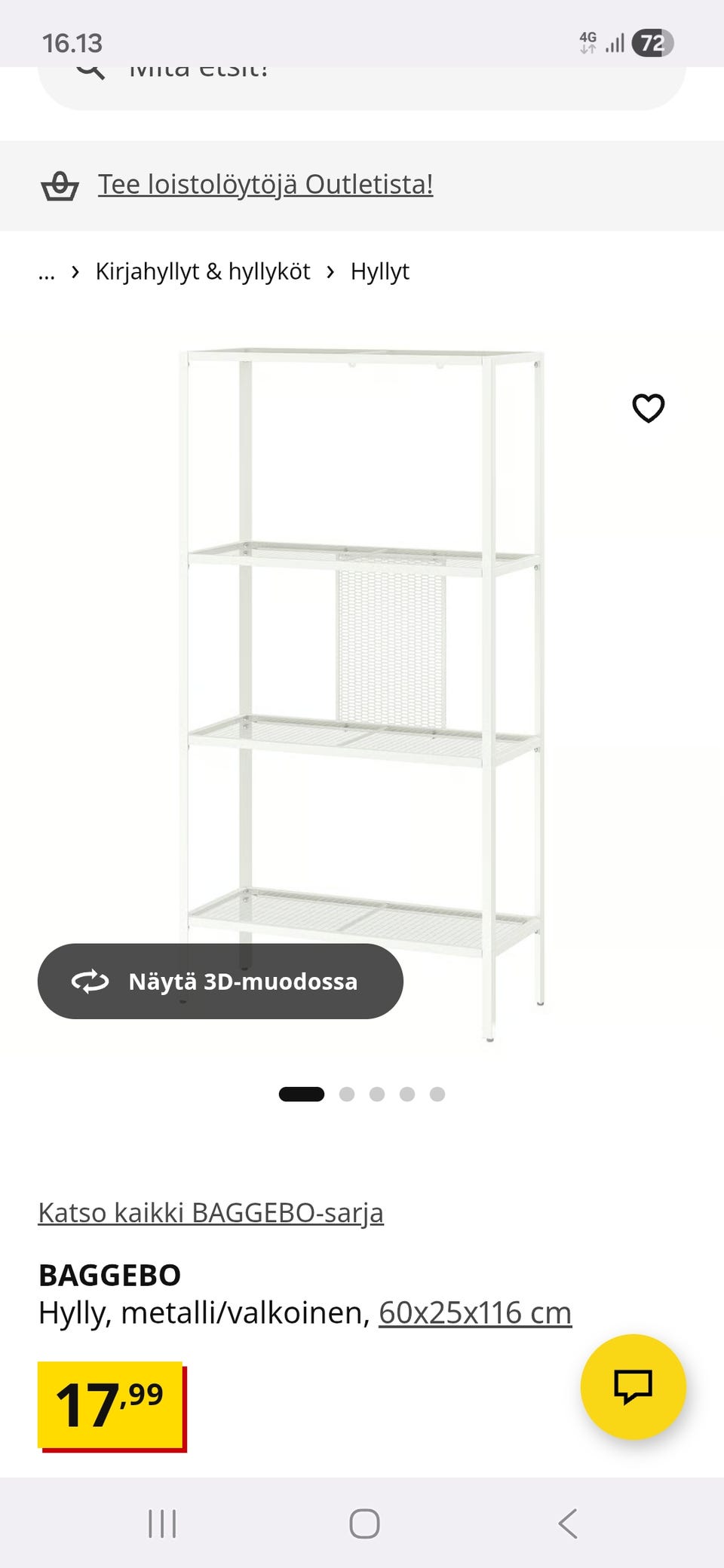Click the basket icon beside the Outlet banner
Viewport: 724px width, 1568px height.
[62, 185]
